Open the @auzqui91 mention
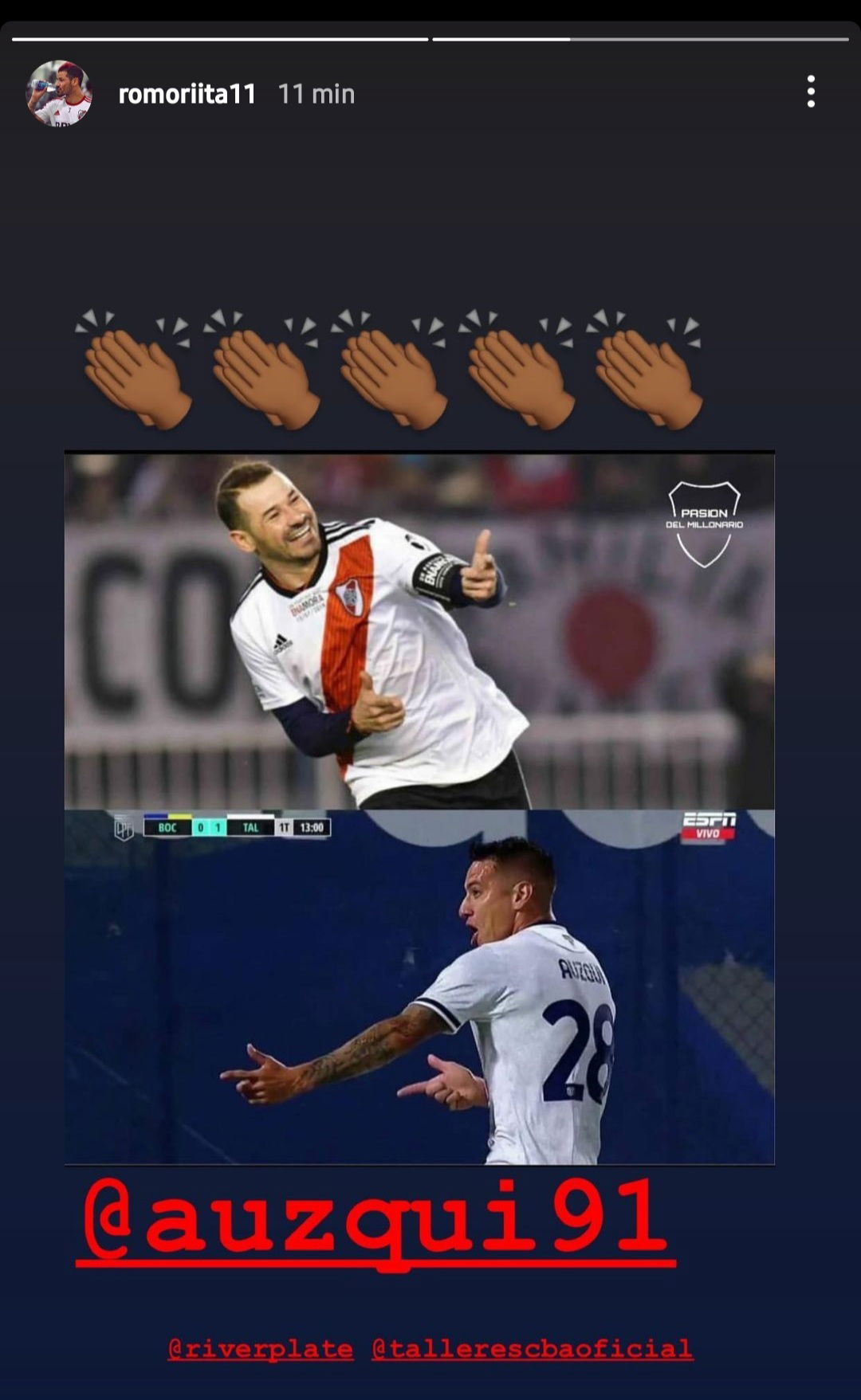The width and height of the screenshot is (861, 1400). click(375, 1220)
